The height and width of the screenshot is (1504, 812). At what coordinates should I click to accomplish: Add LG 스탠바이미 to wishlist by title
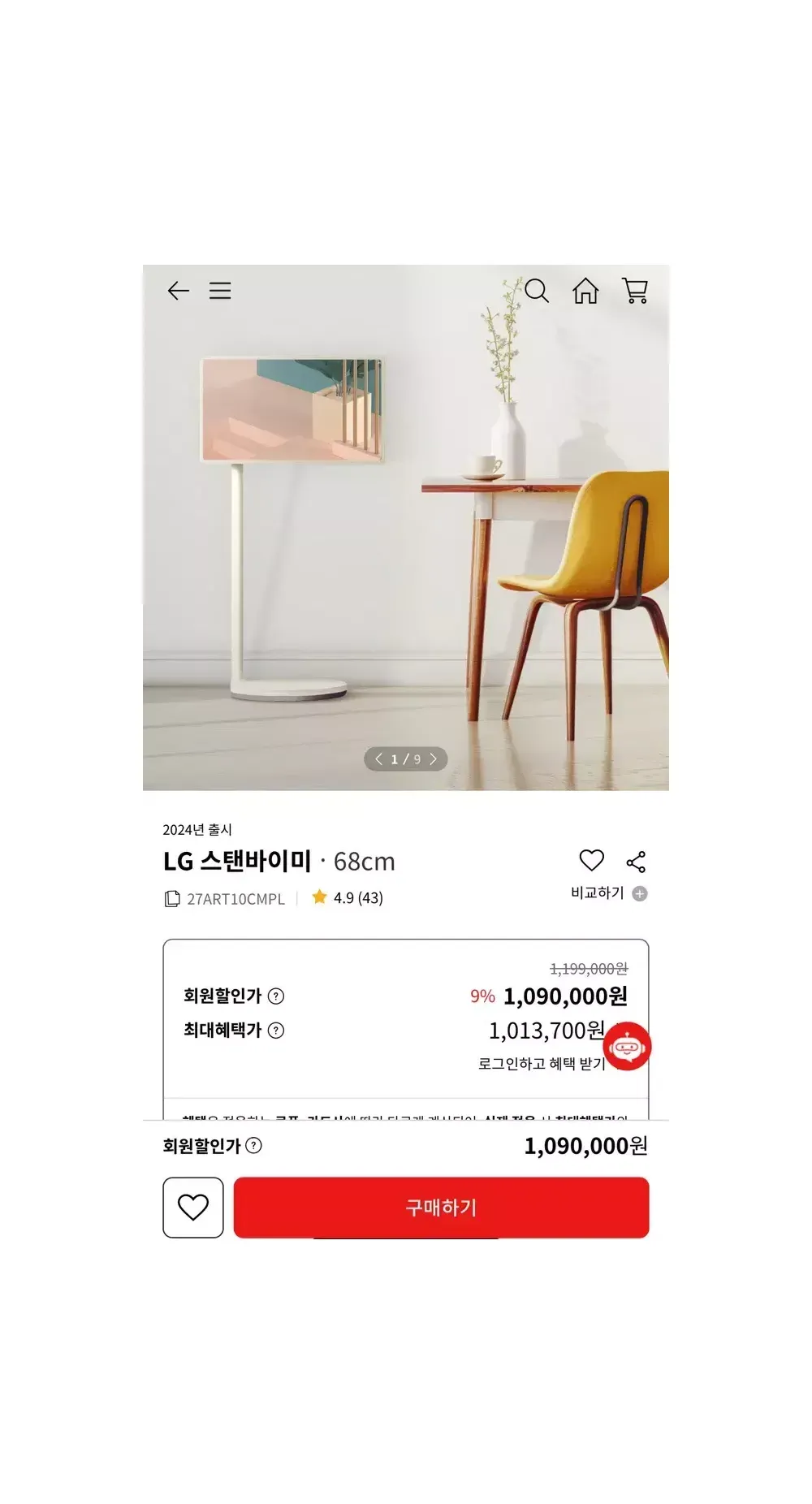click(591, 860)
